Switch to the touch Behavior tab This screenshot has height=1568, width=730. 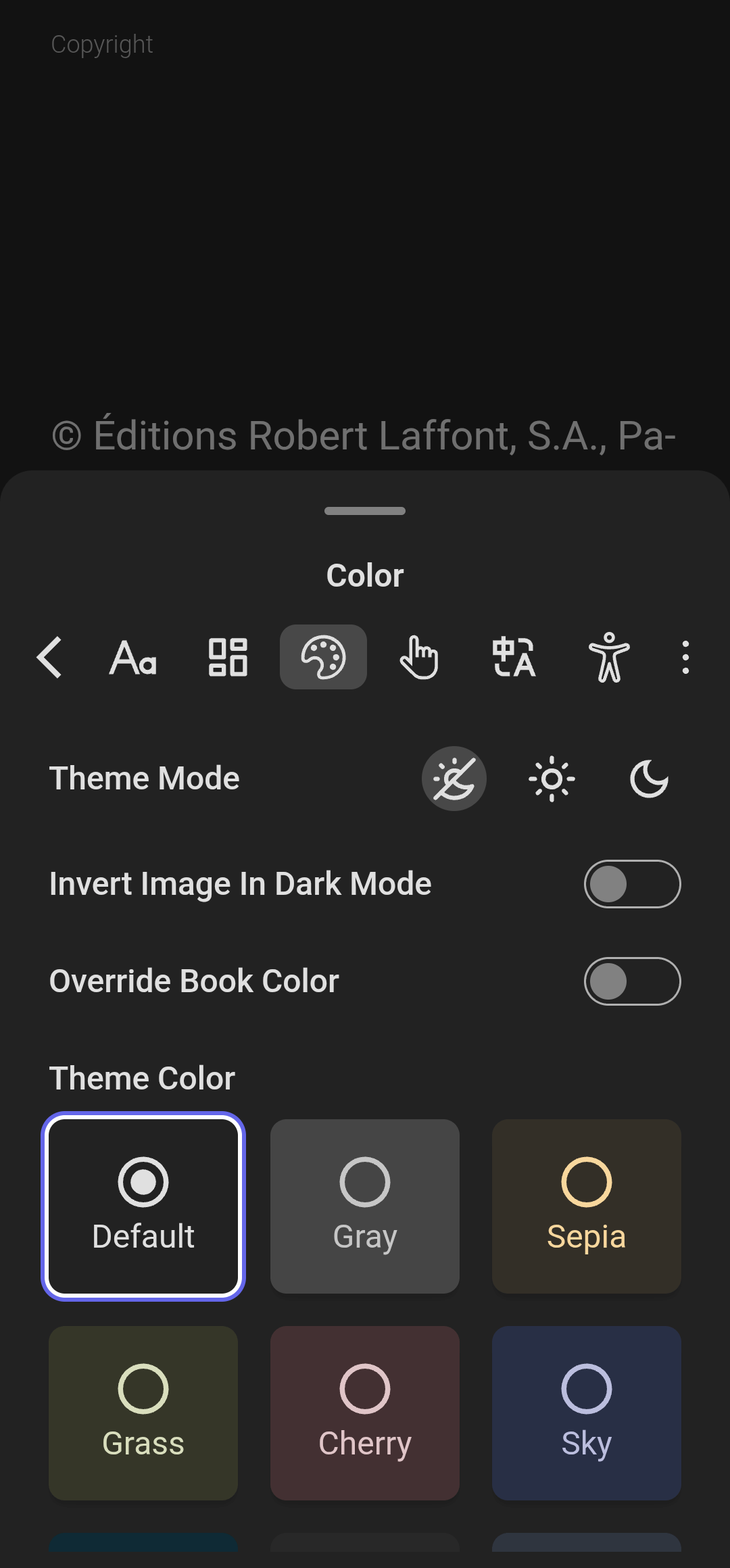(418, 657)
